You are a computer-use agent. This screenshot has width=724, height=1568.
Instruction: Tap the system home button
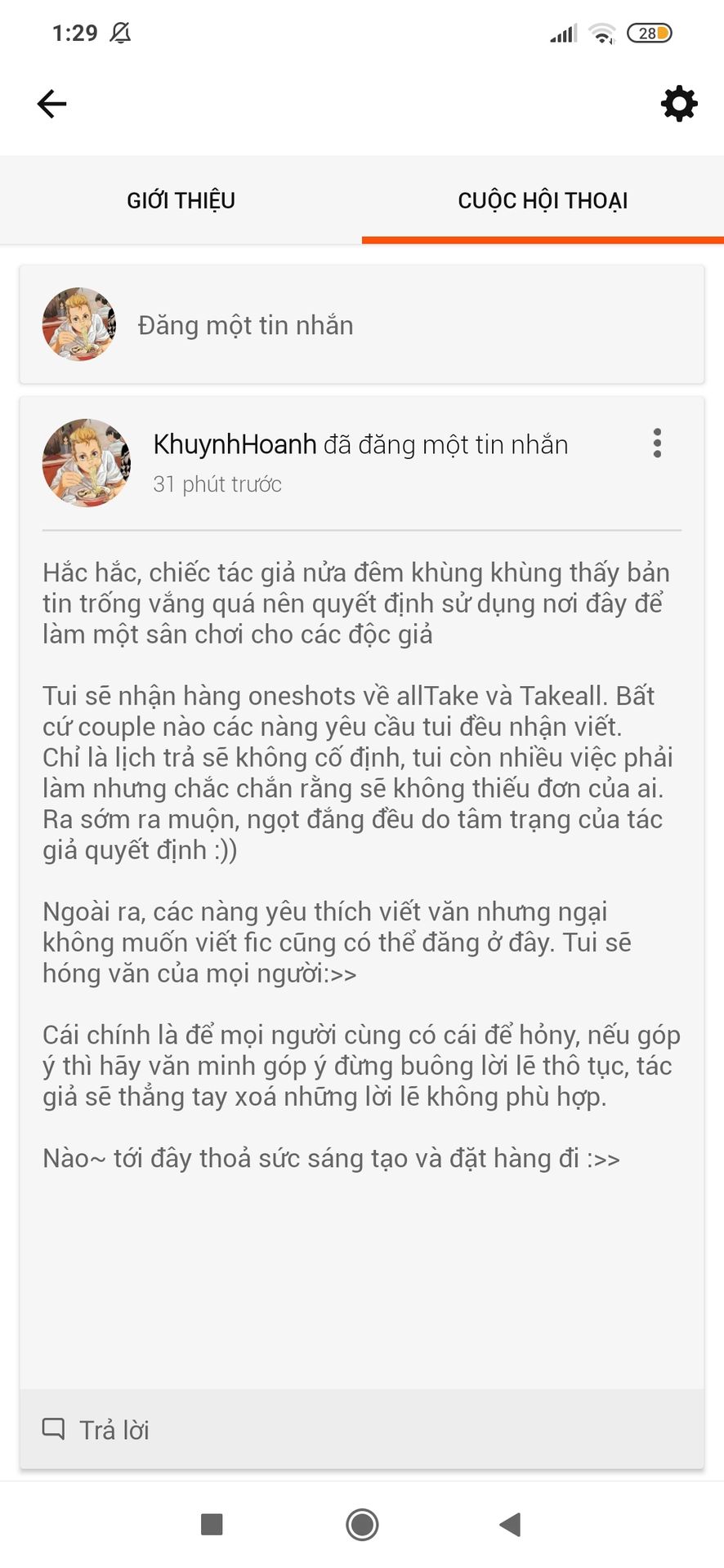tap(362, 1524)
